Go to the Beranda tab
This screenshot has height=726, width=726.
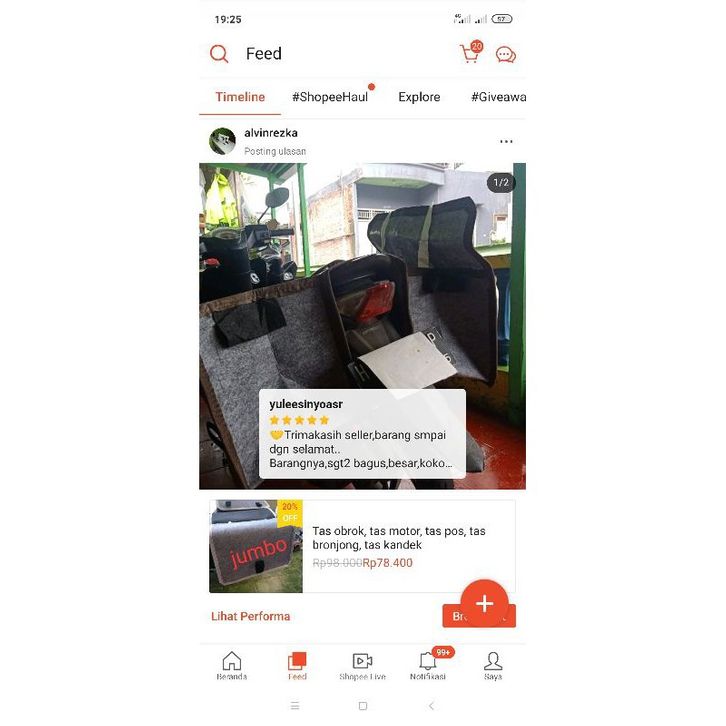[x=231, y=665]
